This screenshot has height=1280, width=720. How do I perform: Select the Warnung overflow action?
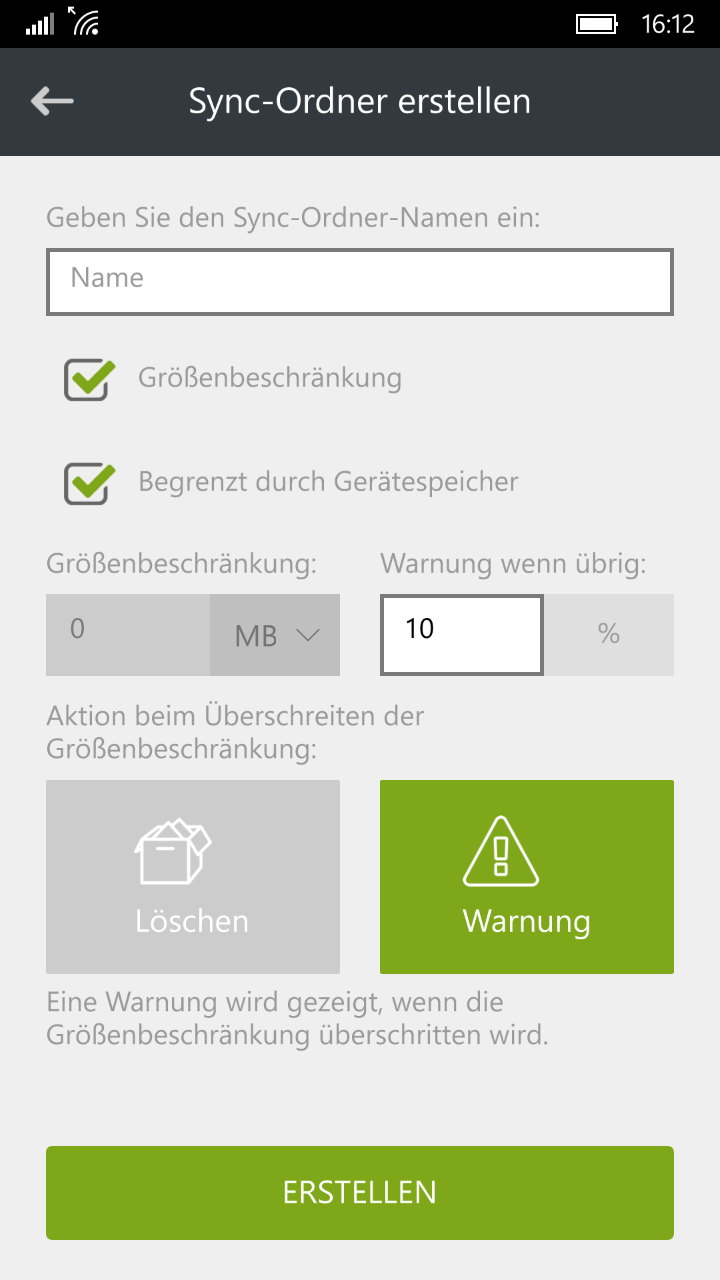526,876
